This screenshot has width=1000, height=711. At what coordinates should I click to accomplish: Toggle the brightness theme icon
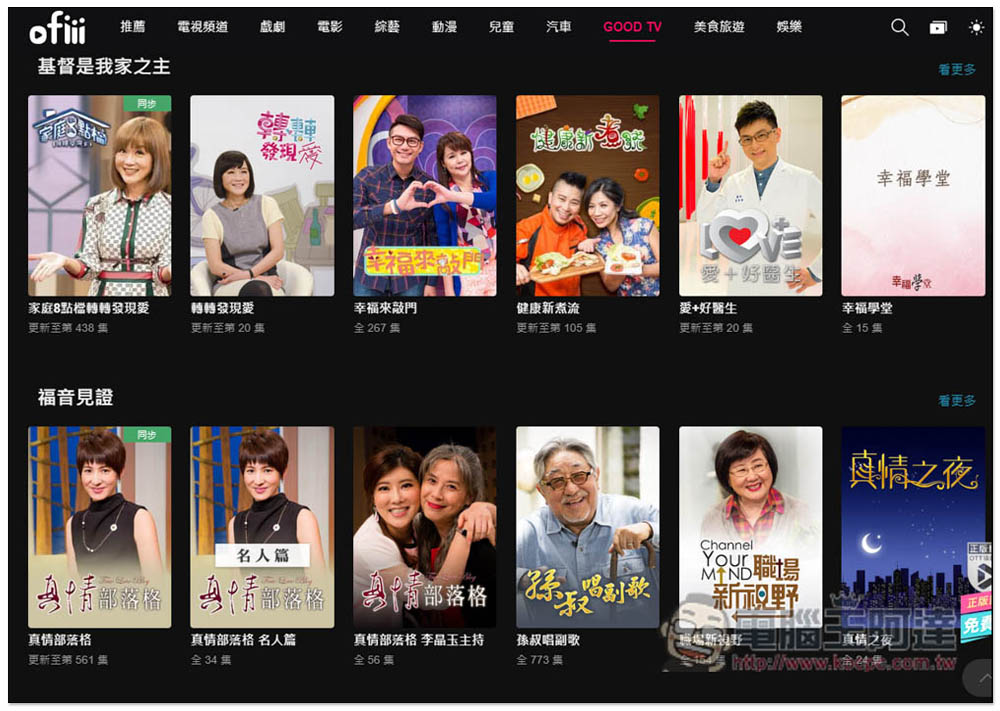tap(976, 28)
